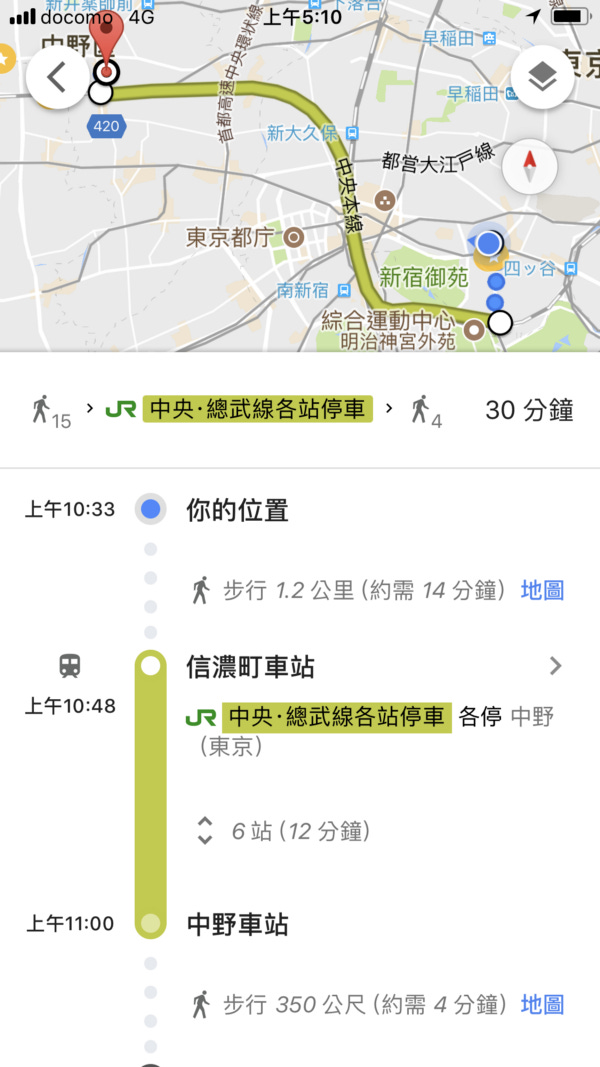Open 信濃町車站 station details

tap(374, 667)
